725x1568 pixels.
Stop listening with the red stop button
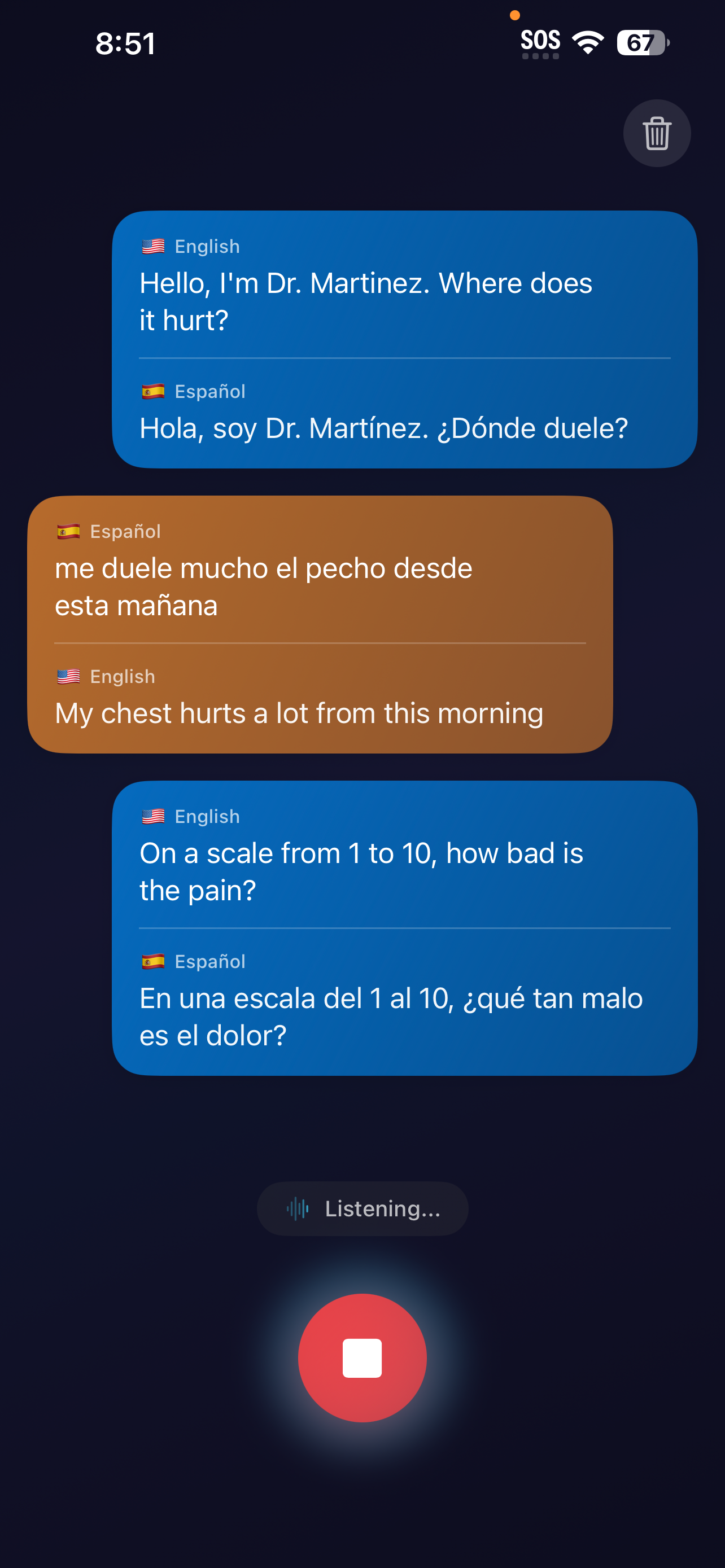[x=362, y=1357]
